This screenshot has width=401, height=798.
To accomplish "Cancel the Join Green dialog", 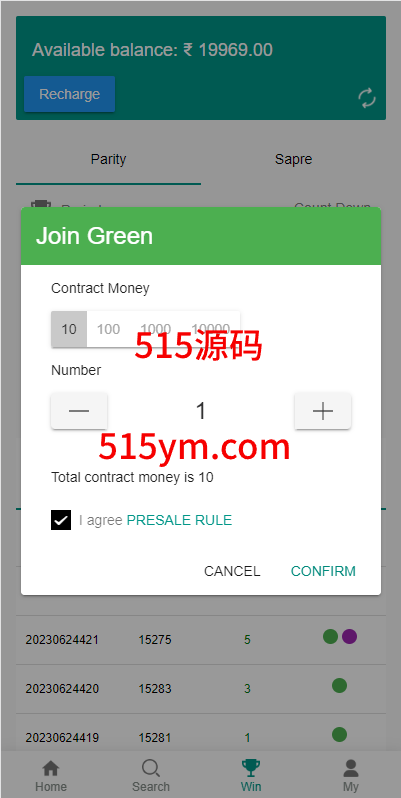I will [x=232, y=571].
